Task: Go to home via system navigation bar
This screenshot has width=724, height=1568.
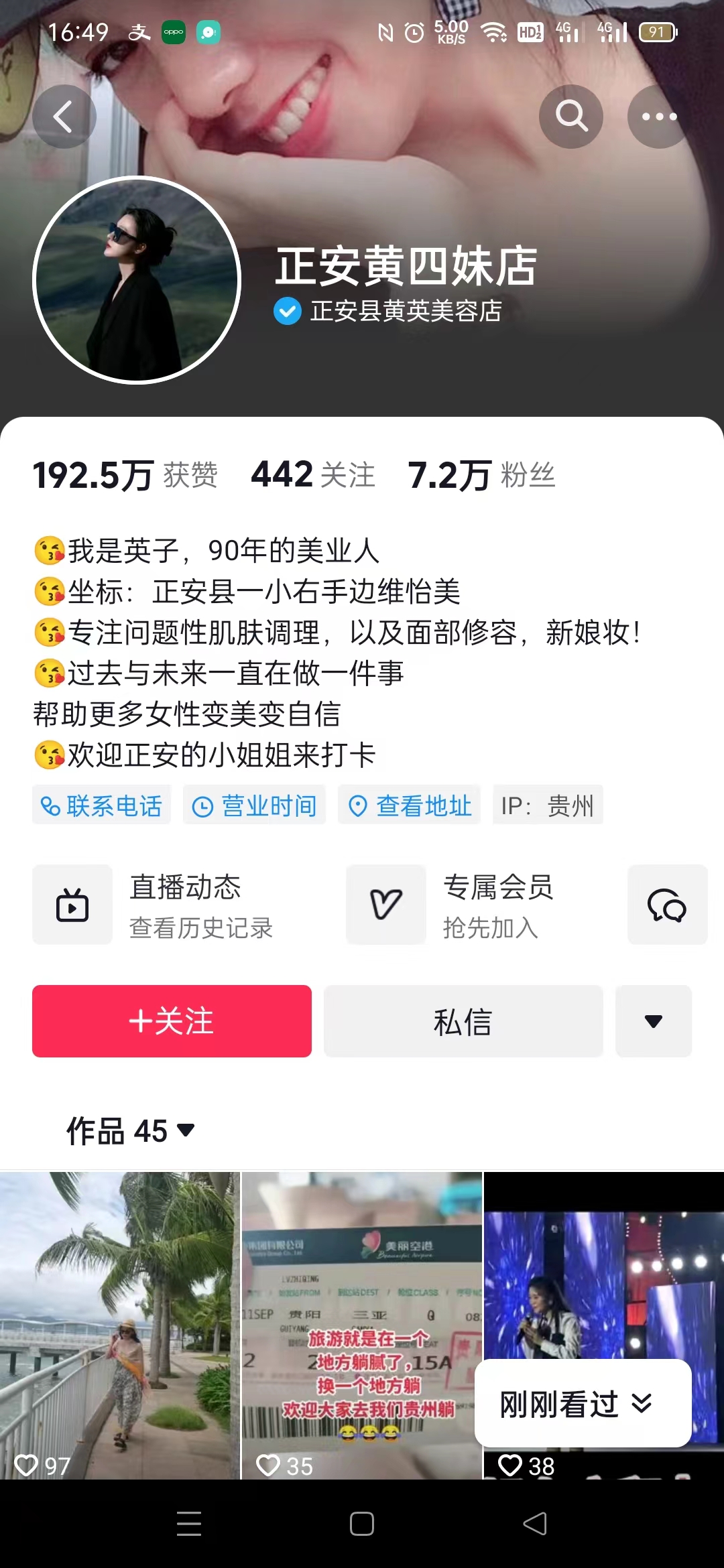Action: point(362,1524)
